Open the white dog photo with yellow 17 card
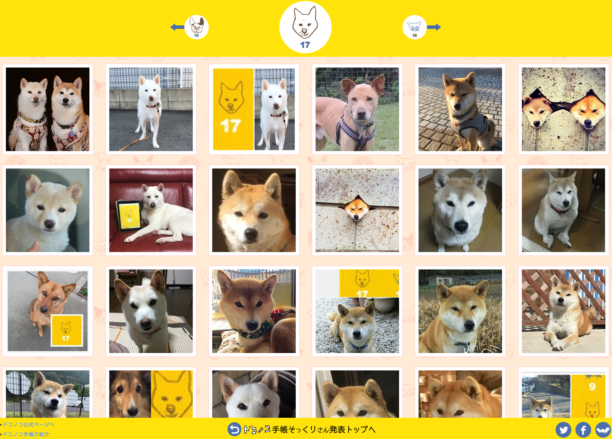Screen dimensions: 612x439 [x=253, y=109]
